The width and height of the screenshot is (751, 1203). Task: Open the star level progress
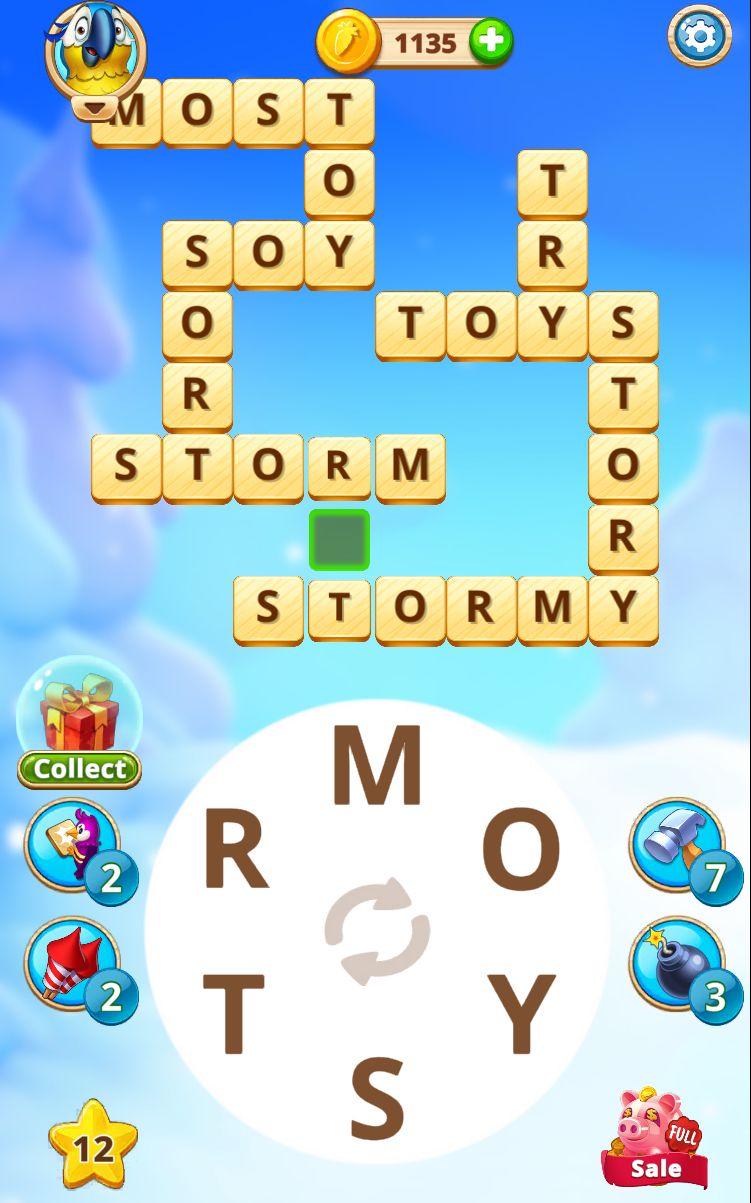[x=93, y=1146]
